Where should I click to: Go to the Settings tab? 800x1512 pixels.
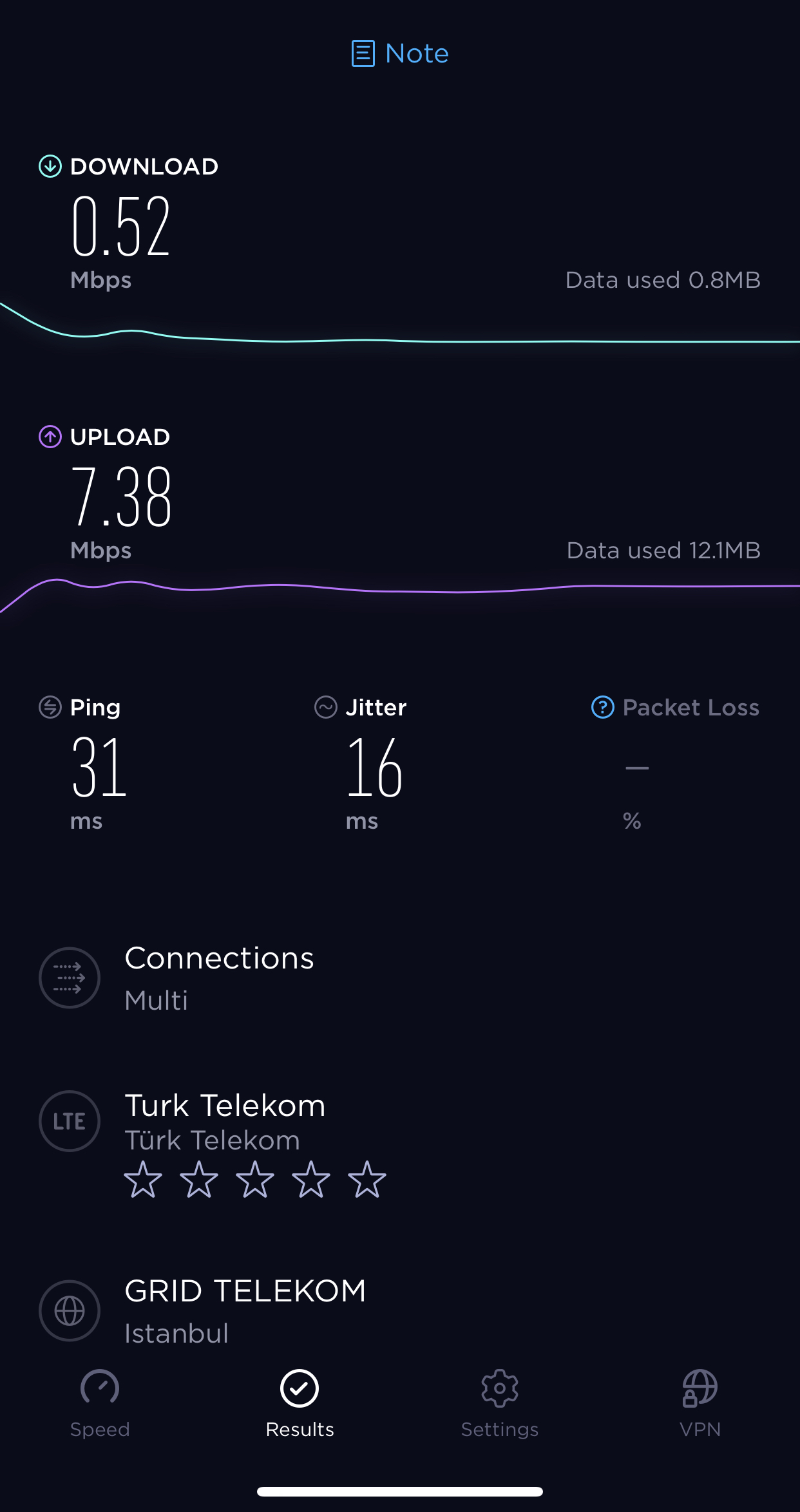tap(500, 1404)
